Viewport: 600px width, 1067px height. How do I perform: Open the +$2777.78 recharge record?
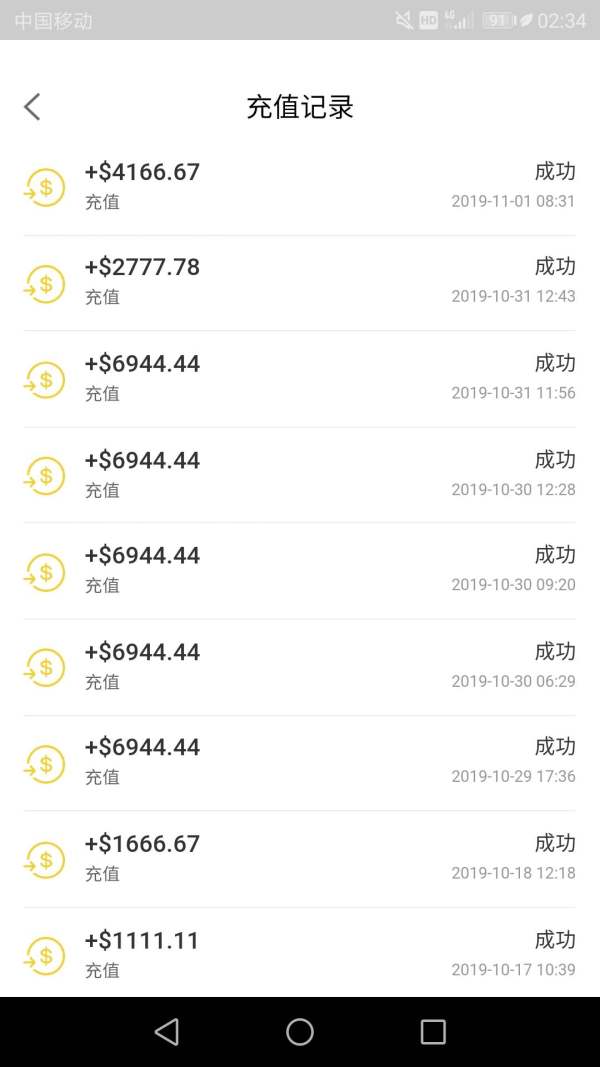point(300,282)
